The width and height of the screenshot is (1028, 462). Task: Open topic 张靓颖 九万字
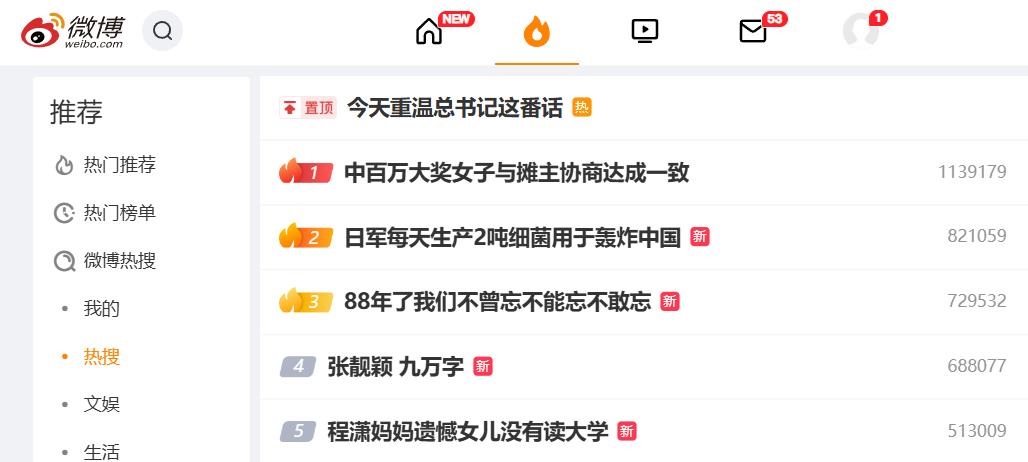[395, 367]
